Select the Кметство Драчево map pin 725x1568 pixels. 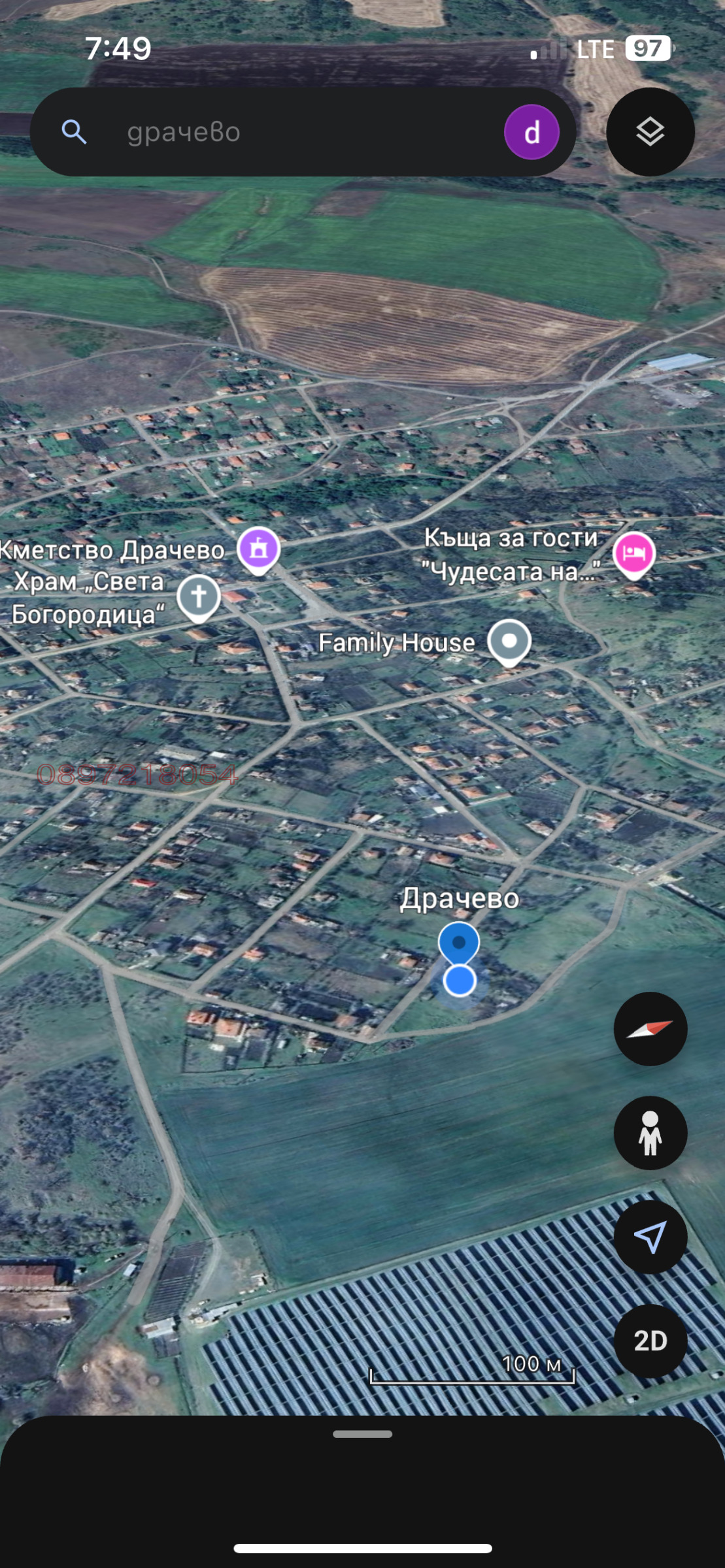tap(259, 549)
